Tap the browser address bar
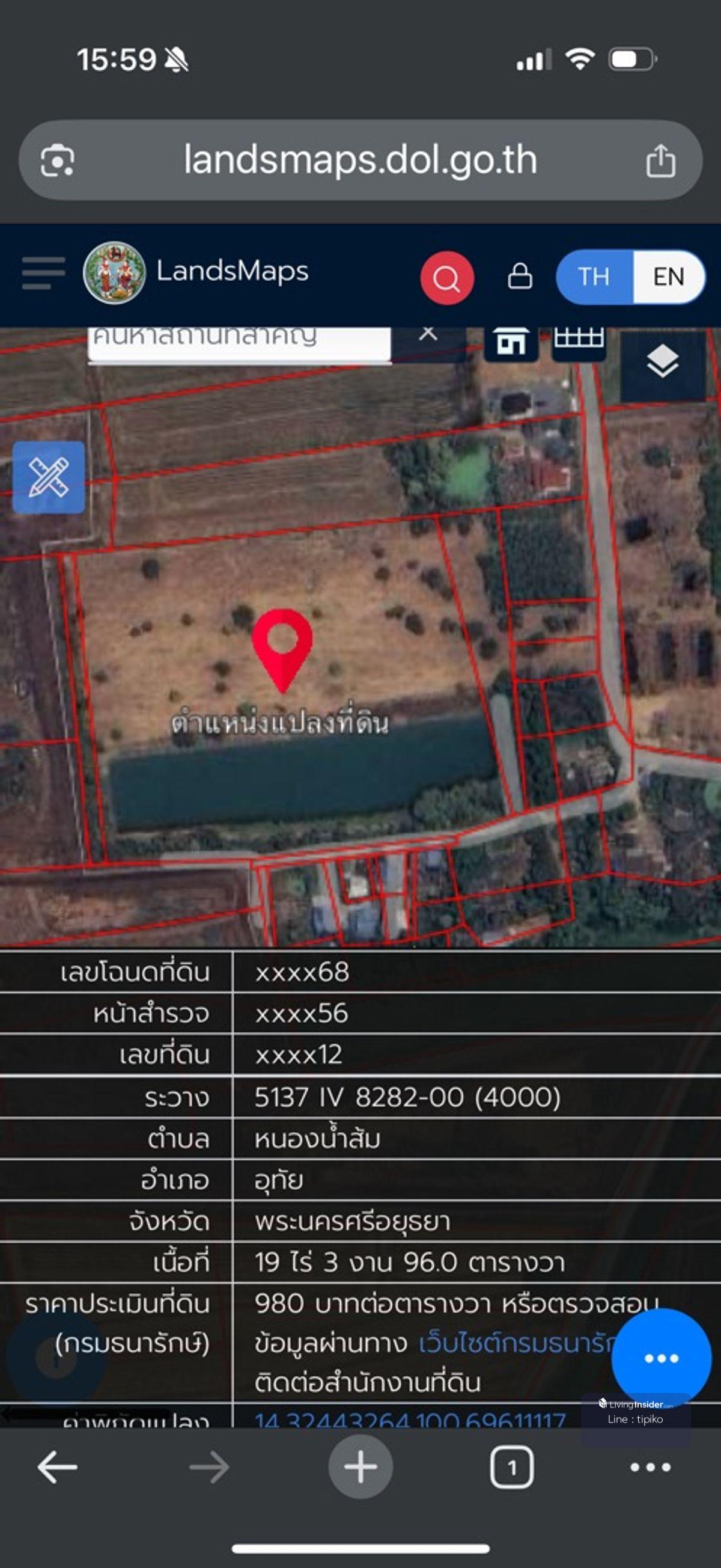Viewport: 721px width, 1568px height. click(360, 160)
